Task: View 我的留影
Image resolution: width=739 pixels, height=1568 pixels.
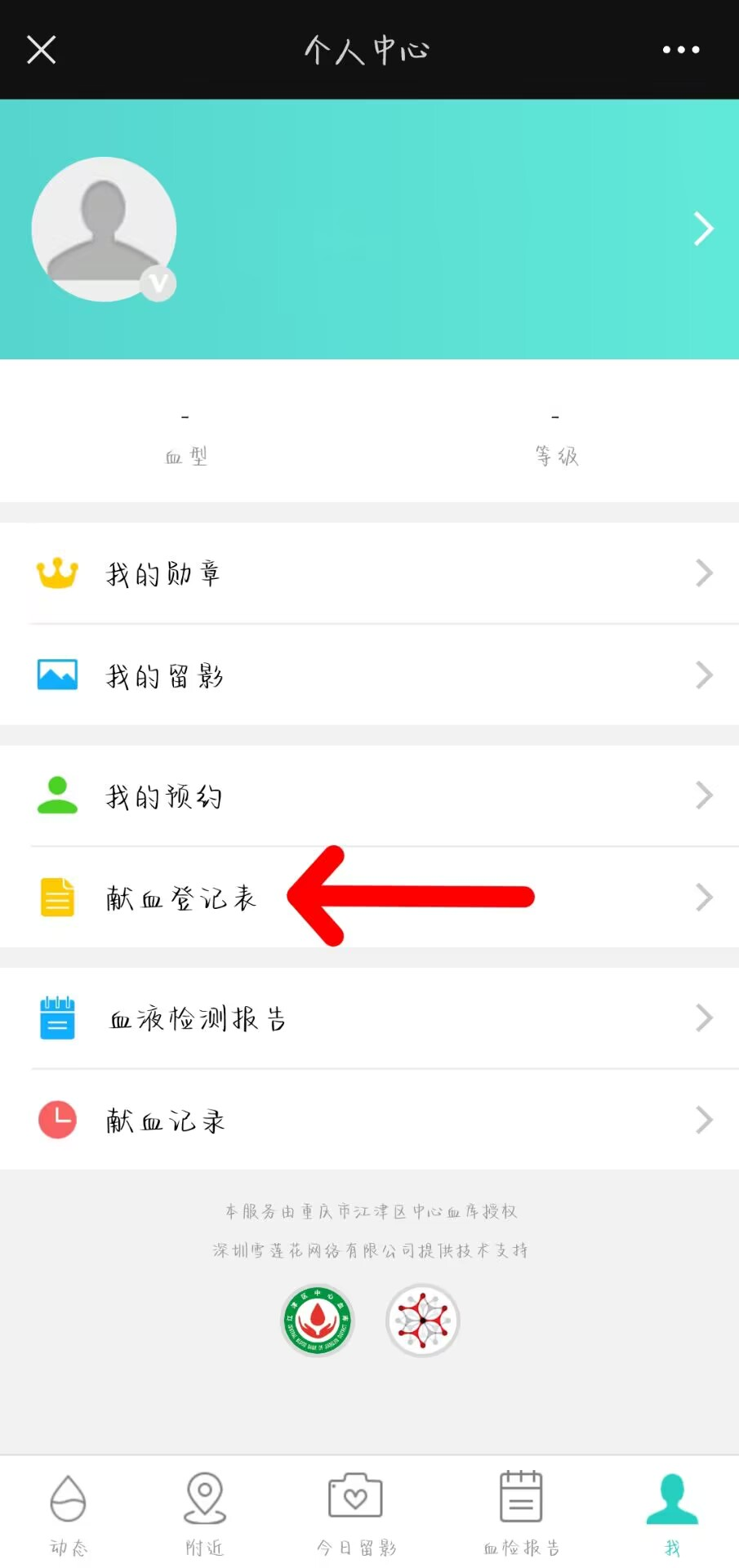Action: [369, 675]
